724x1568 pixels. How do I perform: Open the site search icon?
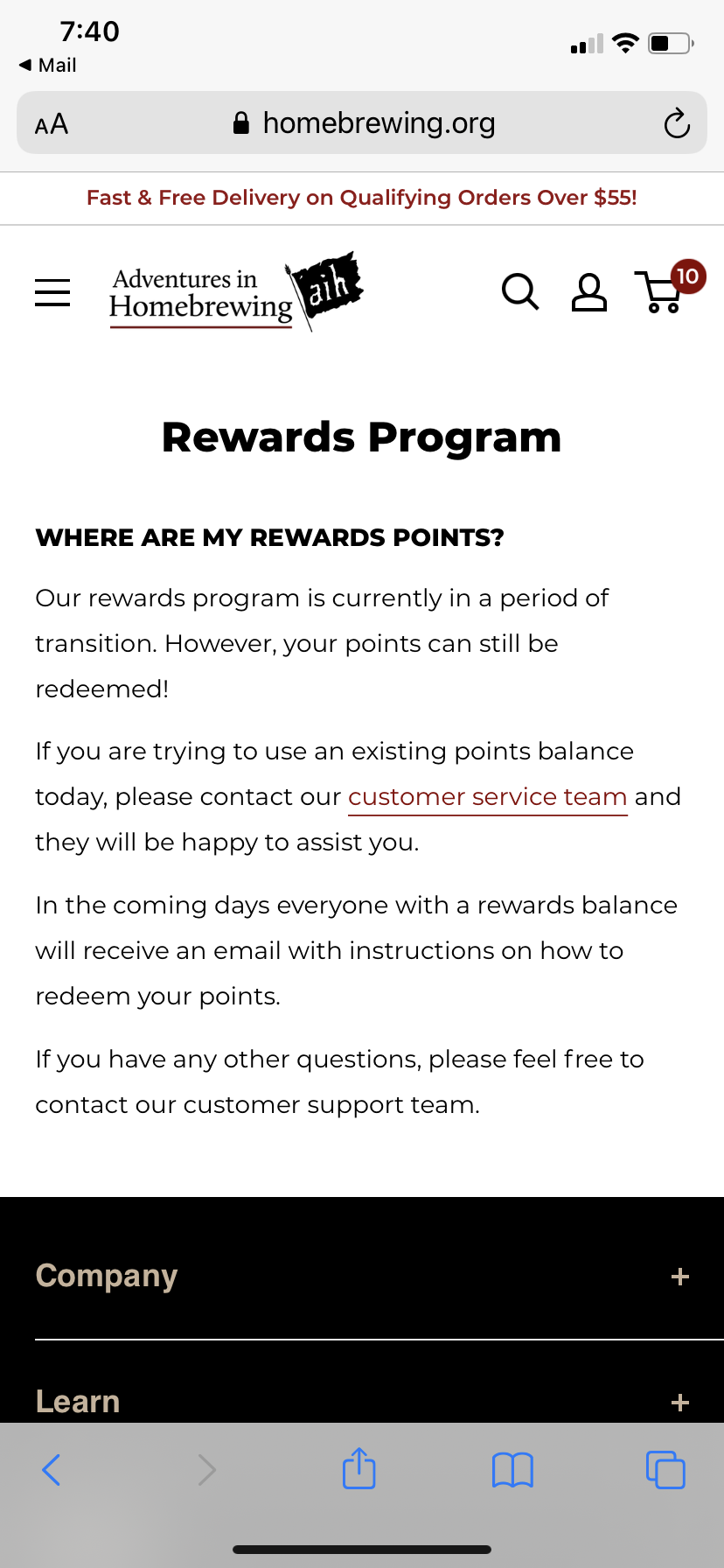tap(520, 291)
